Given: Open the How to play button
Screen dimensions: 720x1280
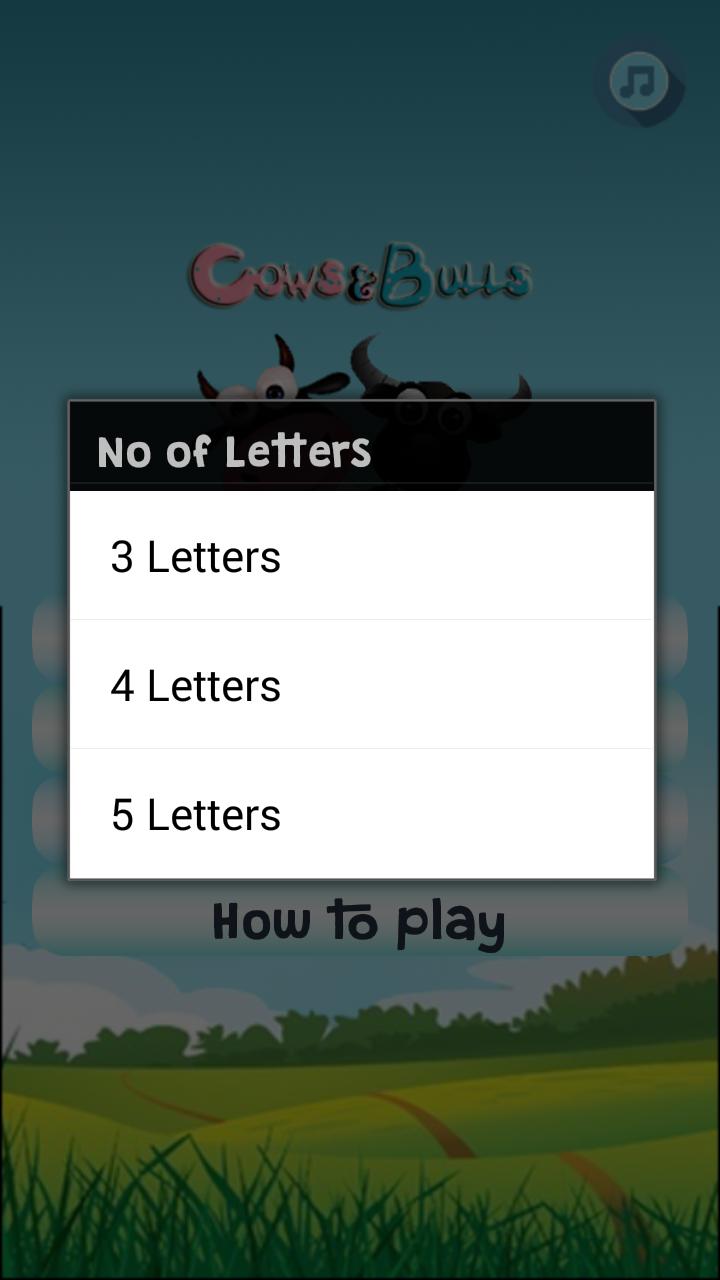Looking at the screenshot, I should pyautogui.click(x=360, y=920).
